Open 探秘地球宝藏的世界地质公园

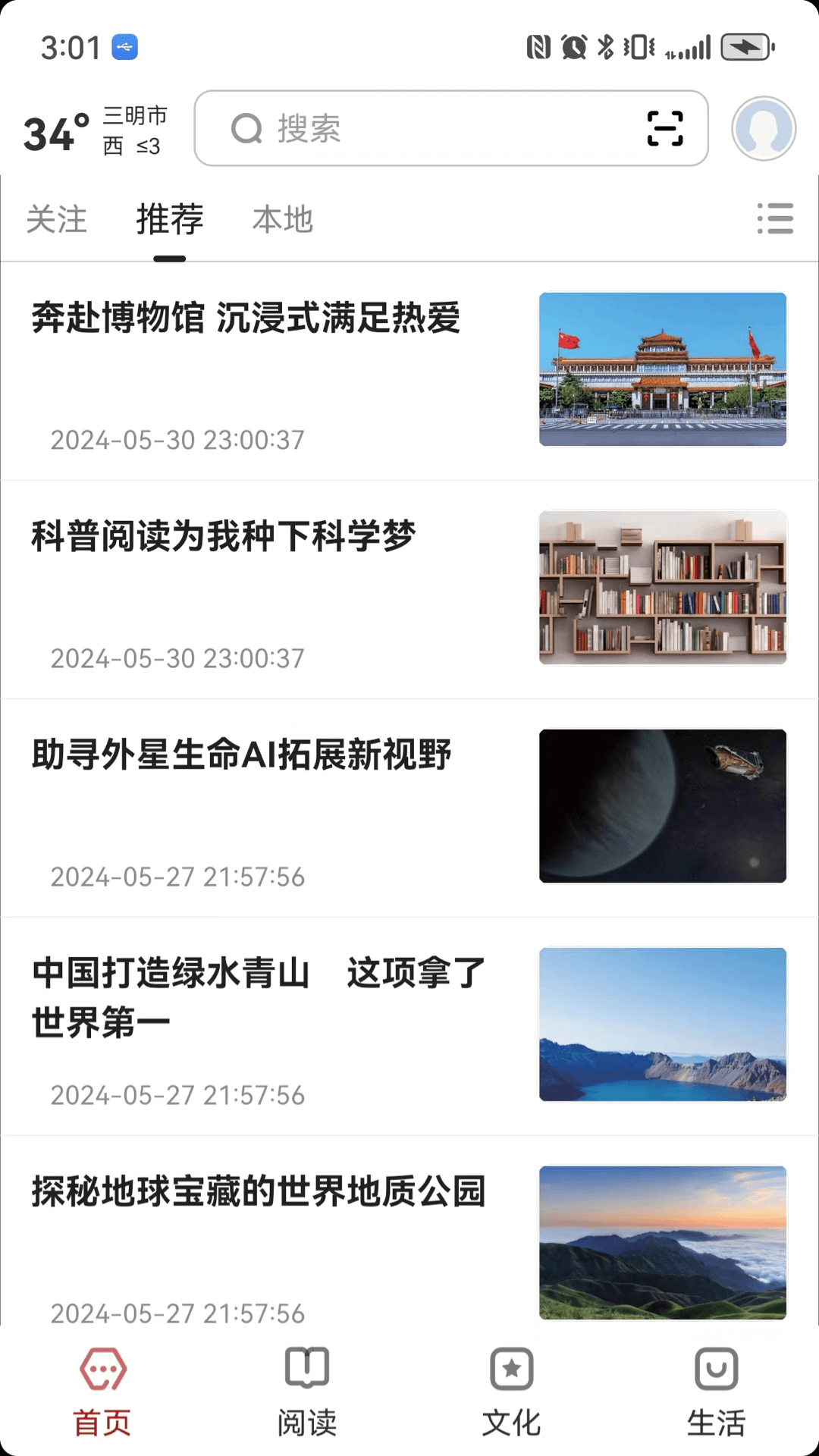pos(258,1192)
